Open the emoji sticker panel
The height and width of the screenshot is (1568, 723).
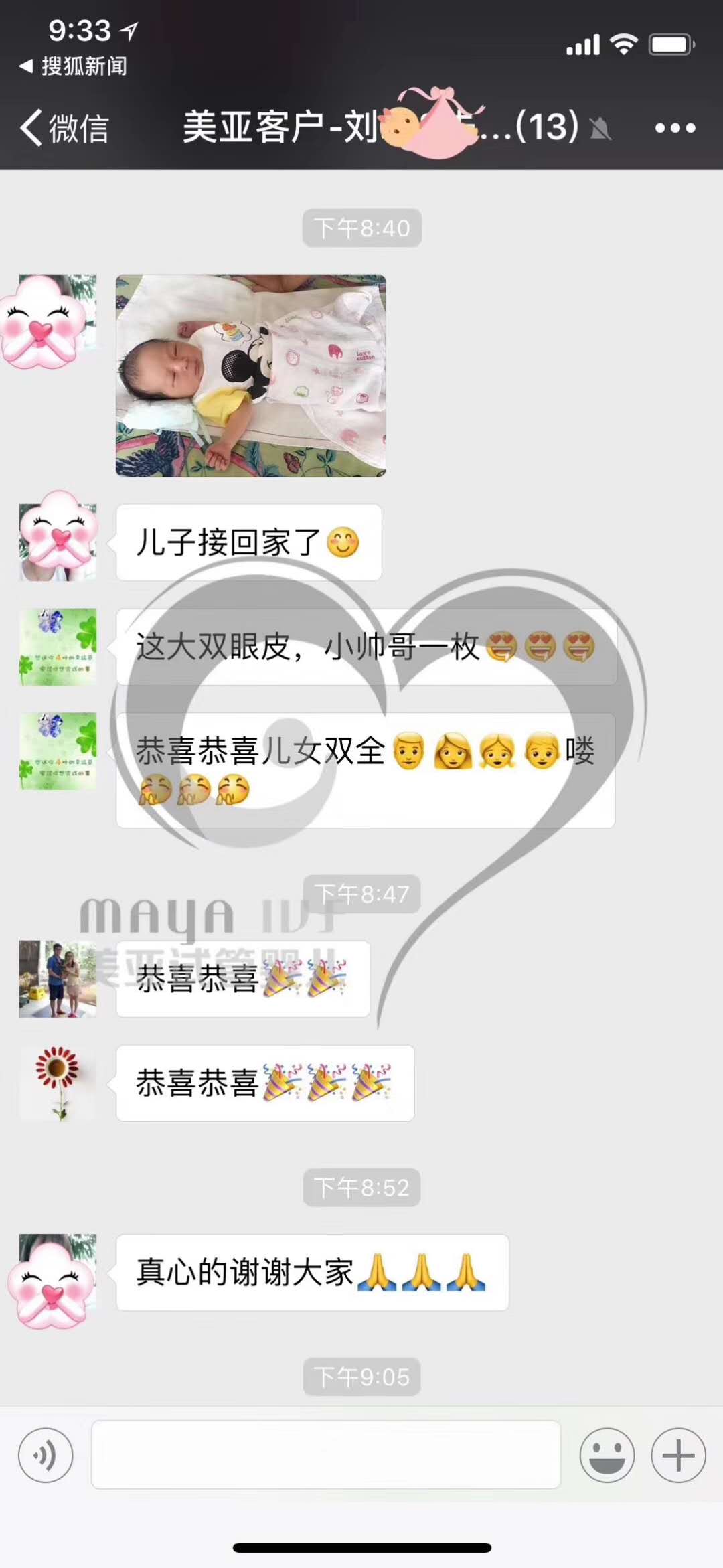pos(607,1455)
